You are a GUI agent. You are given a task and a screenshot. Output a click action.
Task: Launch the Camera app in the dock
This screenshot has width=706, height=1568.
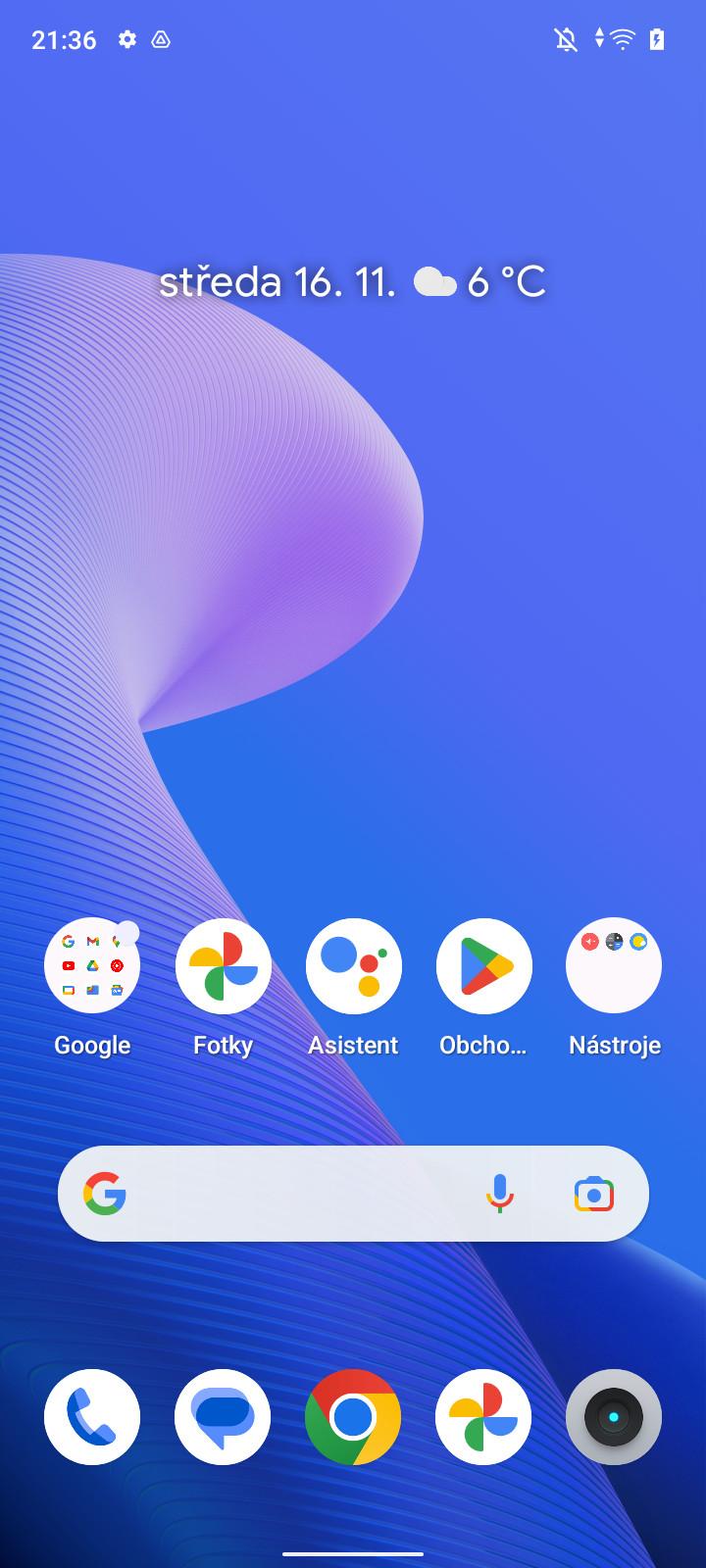pos(614,1417)
